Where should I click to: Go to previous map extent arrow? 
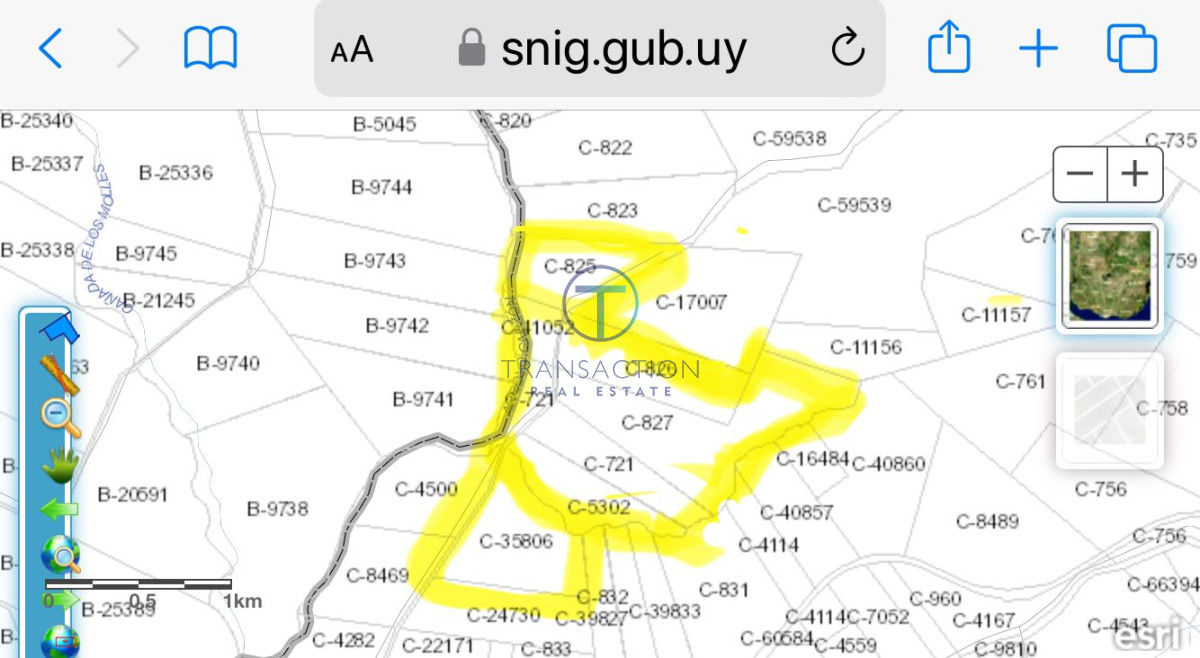pos(59,509)
